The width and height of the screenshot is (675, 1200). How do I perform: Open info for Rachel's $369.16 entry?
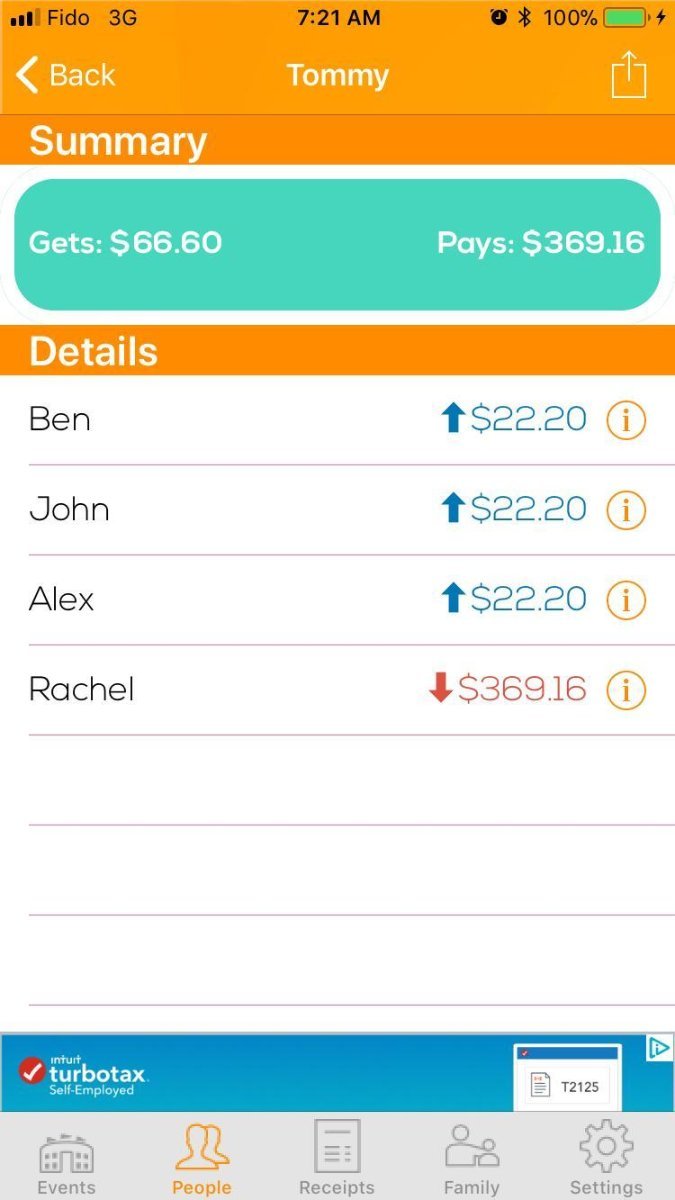pyautogui.click(x=627, y=690)
